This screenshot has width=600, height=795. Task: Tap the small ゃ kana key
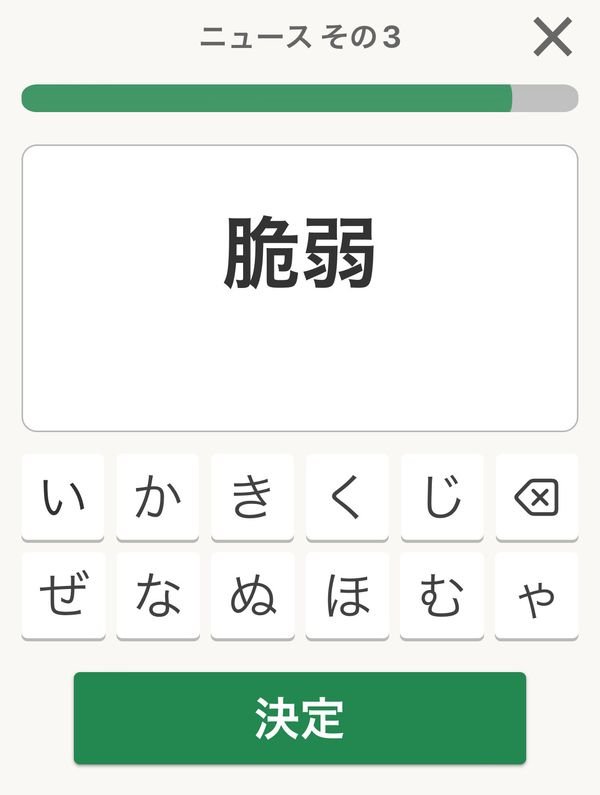pos(537,596)
